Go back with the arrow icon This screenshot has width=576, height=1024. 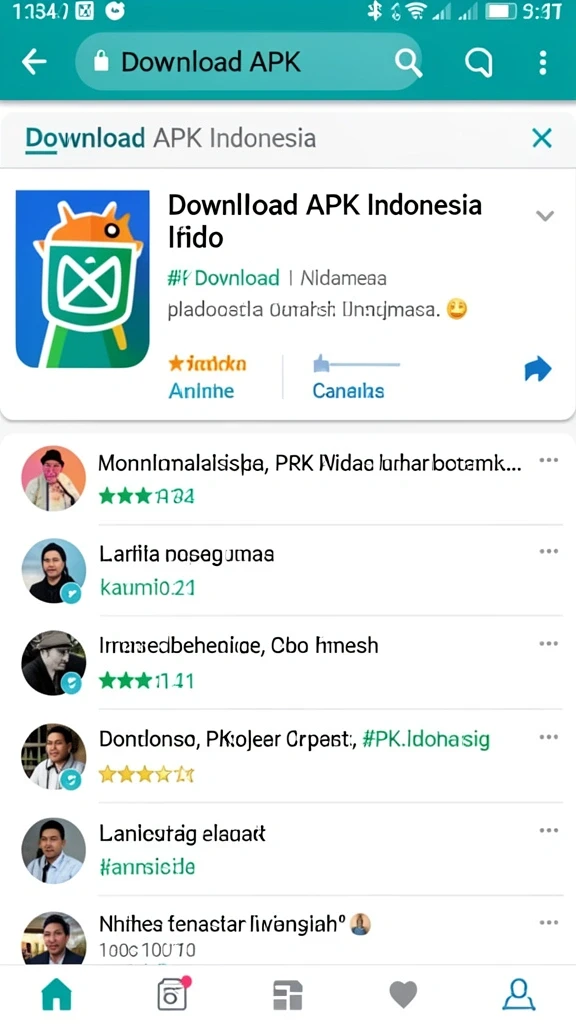(34, 62)
